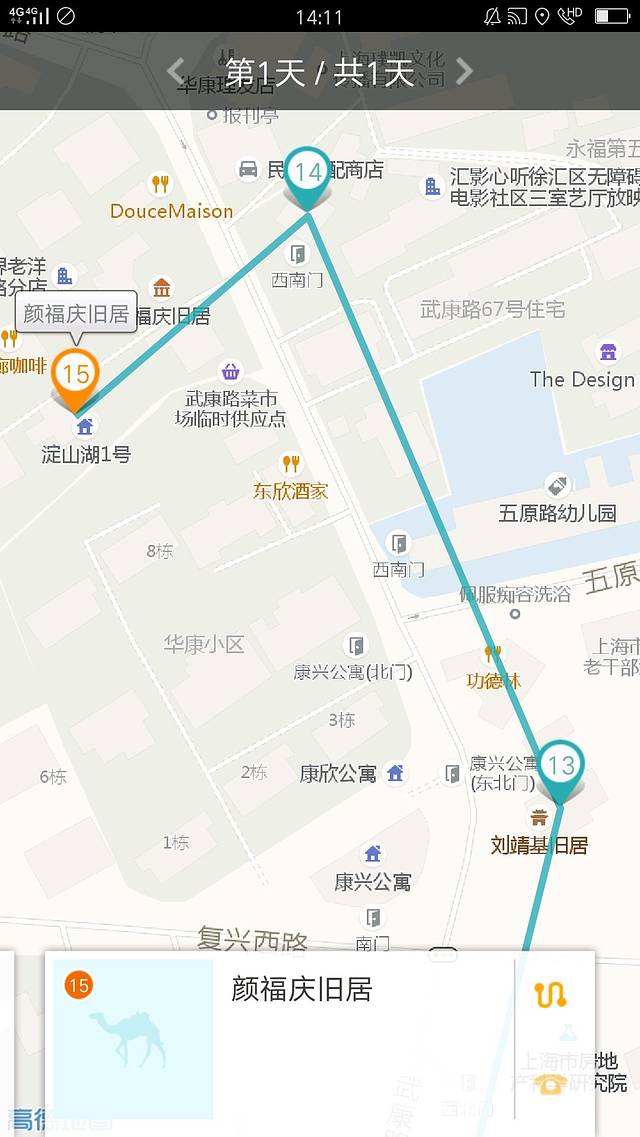Select map marker number 14
The width and height of the screenshot is (640, 1137).
coord(308,174)
